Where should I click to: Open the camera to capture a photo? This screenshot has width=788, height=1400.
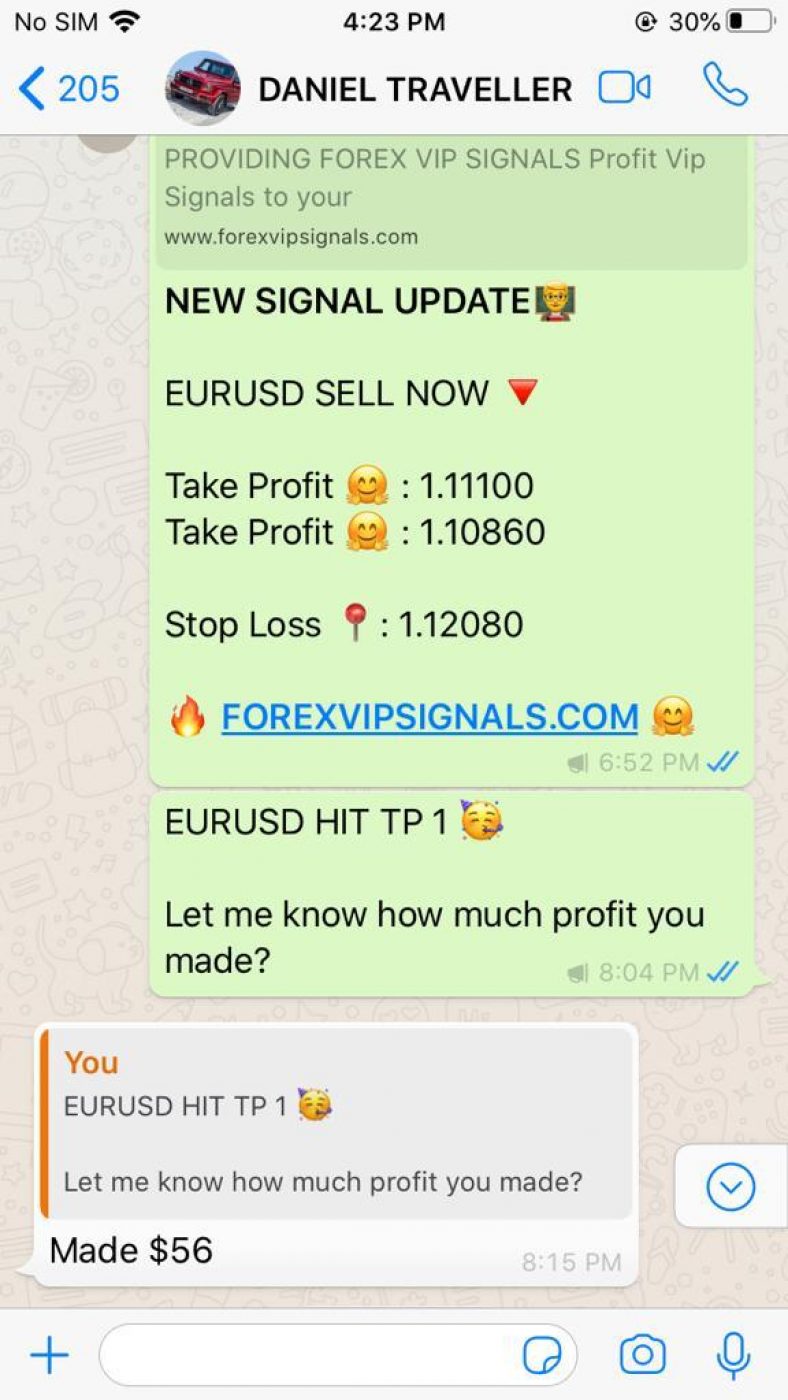coord(645,1353)
